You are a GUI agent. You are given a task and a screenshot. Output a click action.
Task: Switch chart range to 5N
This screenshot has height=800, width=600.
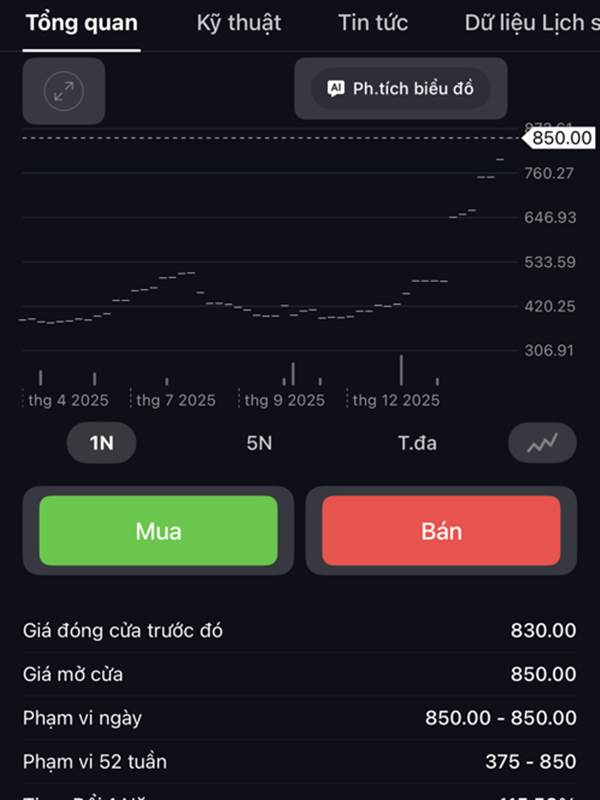click(259, 443)
